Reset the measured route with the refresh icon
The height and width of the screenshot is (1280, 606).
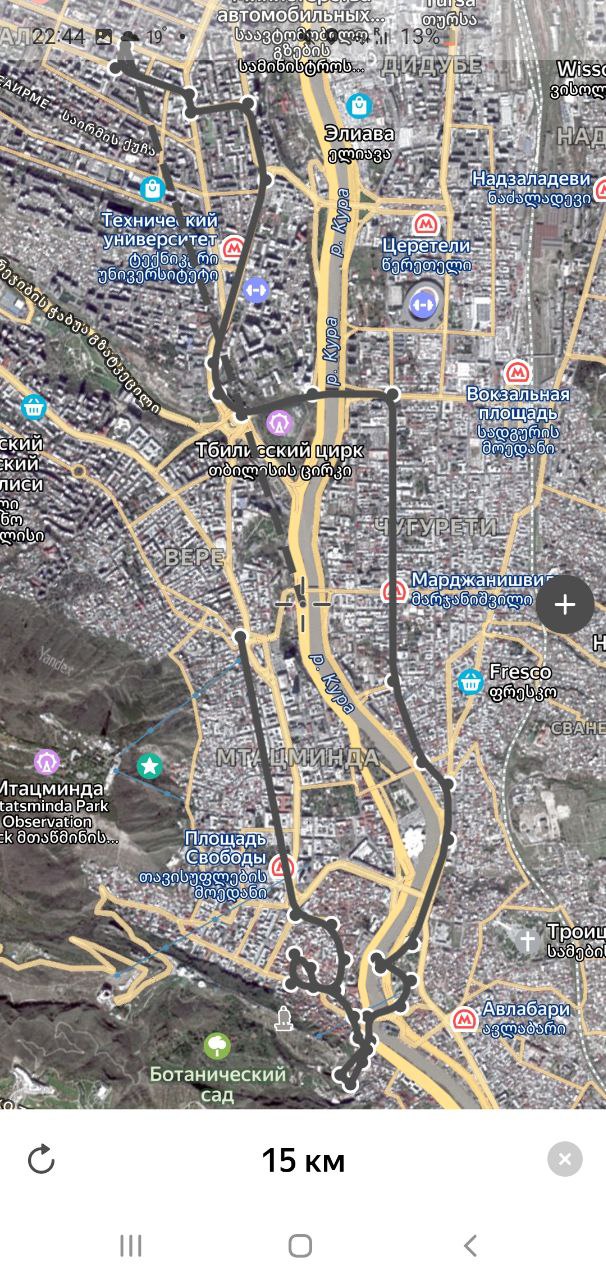[41, 1160]
